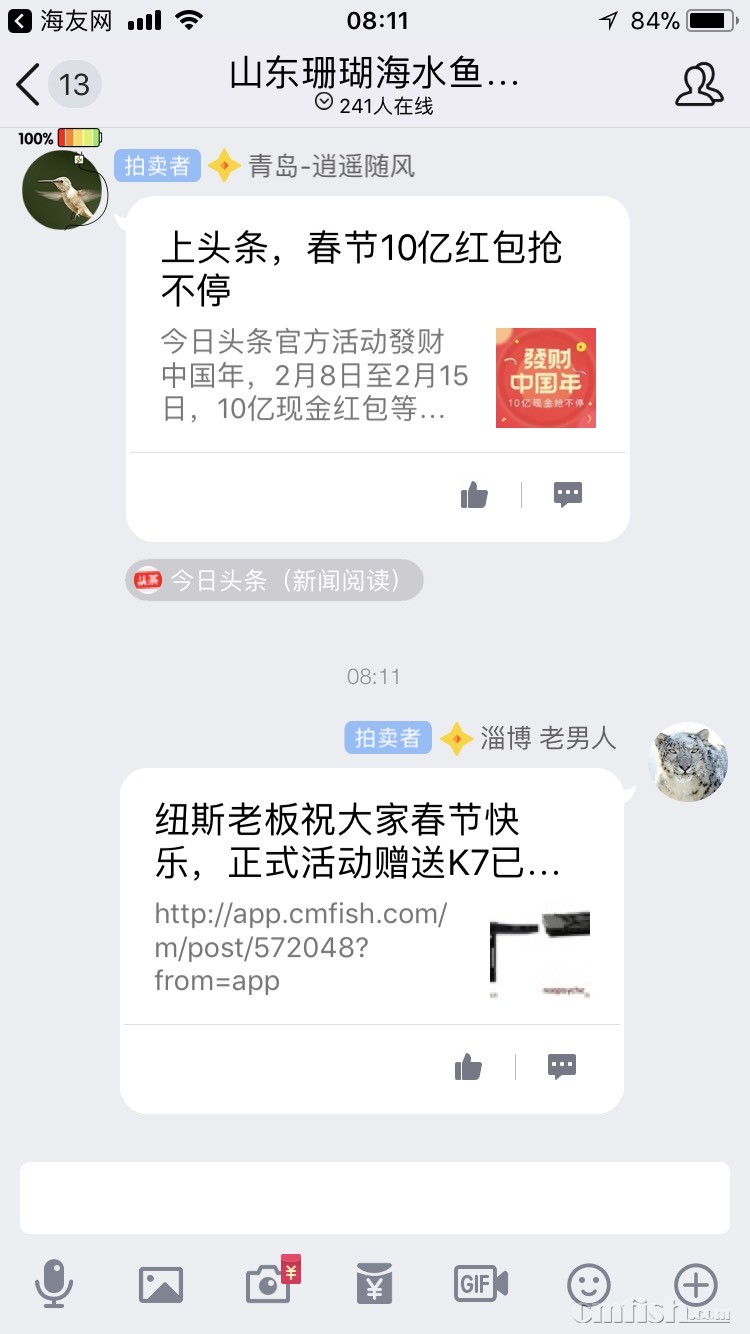Go back to the message list

(30, 85)
